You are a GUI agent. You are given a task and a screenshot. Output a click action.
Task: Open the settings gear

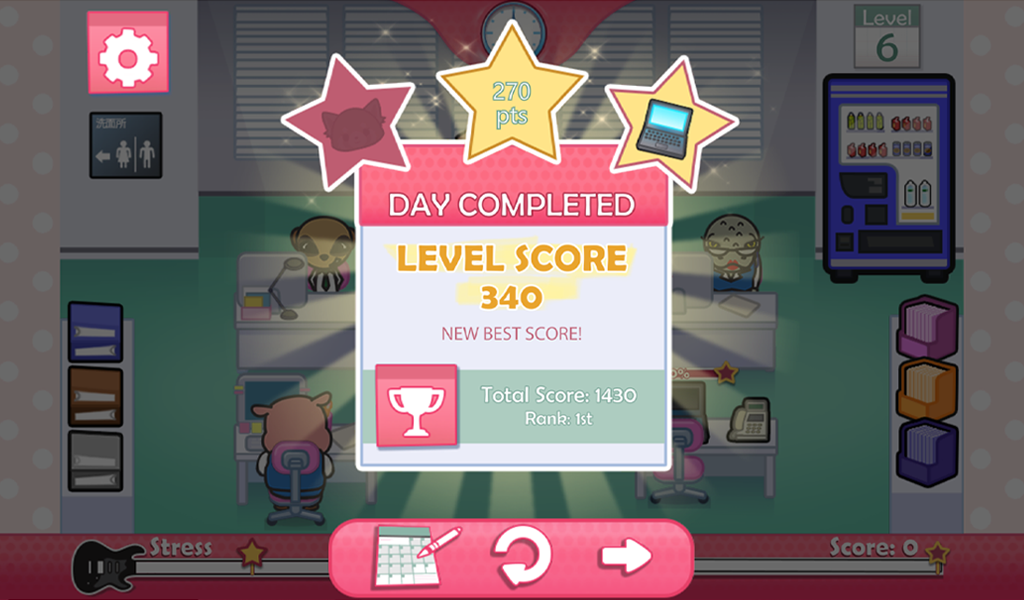pos(128,54)
